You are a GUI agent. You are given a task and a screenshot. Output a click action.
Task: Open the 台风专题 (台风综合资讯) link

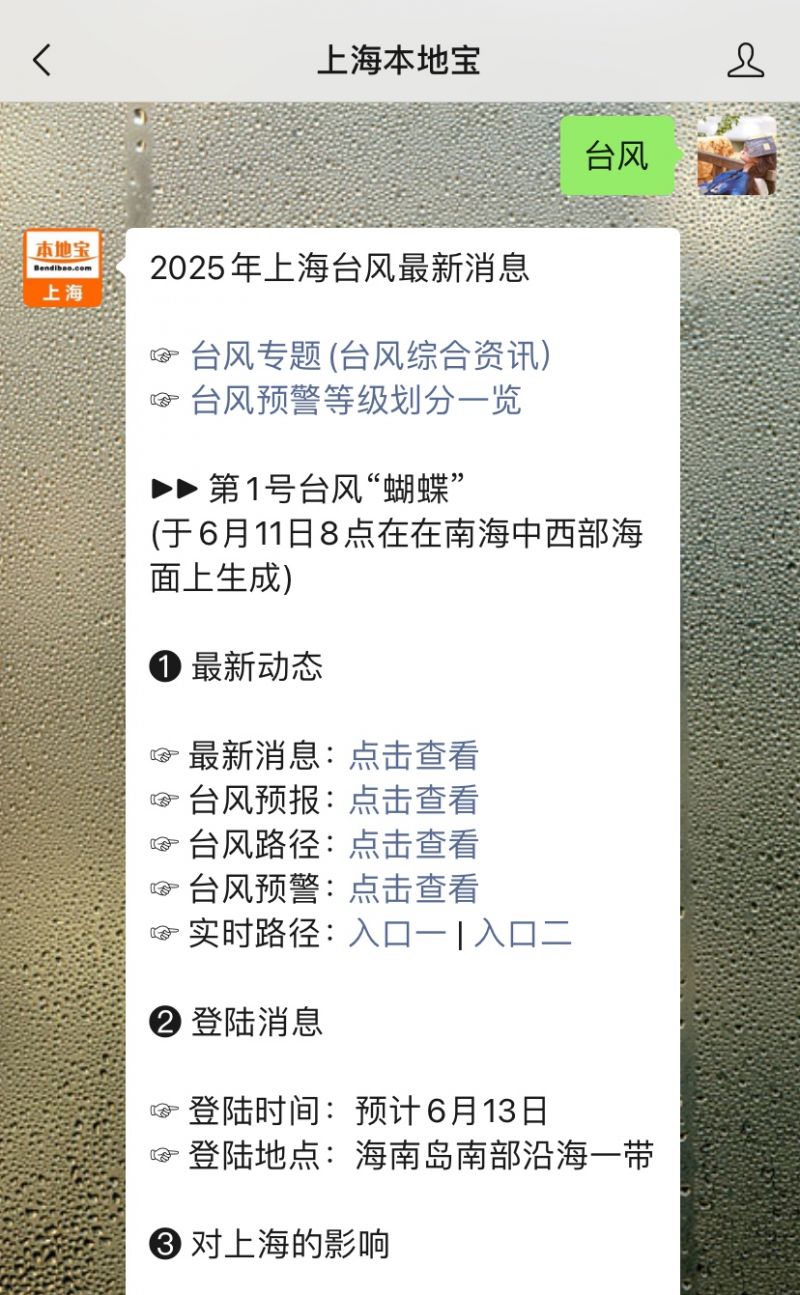click(x=371, y=355)
